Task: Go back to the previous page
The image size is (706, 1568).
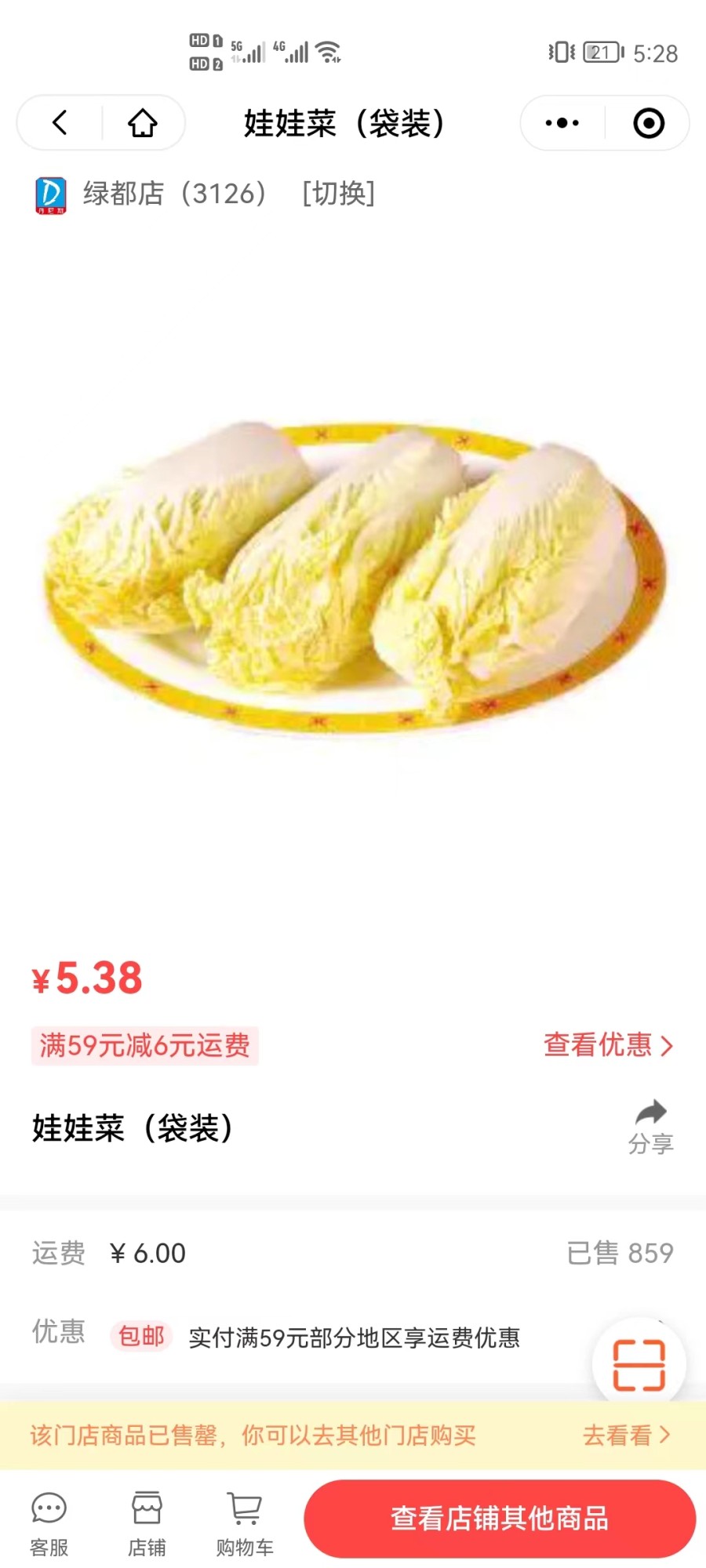Action: (x=60, y=123)
